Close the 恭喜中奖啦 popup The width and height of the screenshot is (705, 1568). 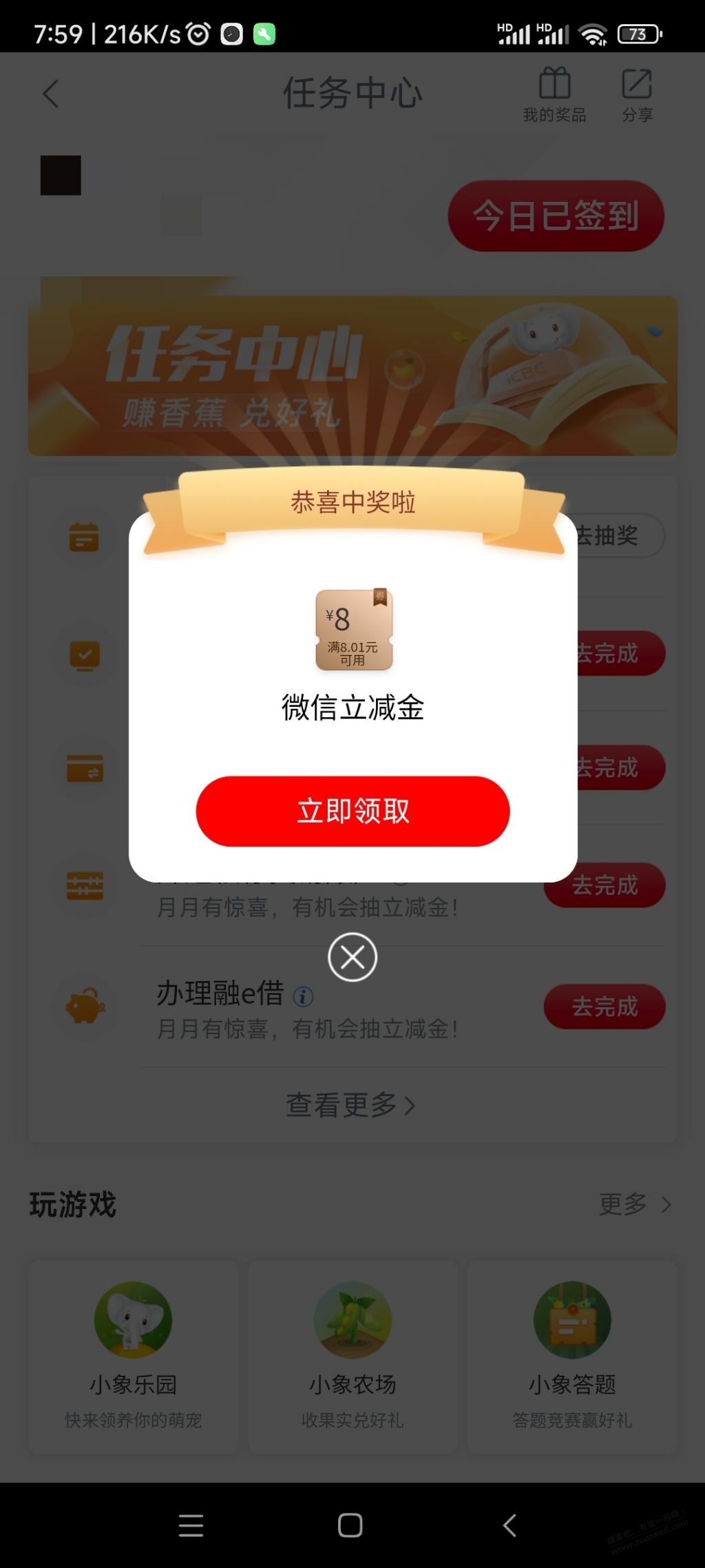(352, 957)
